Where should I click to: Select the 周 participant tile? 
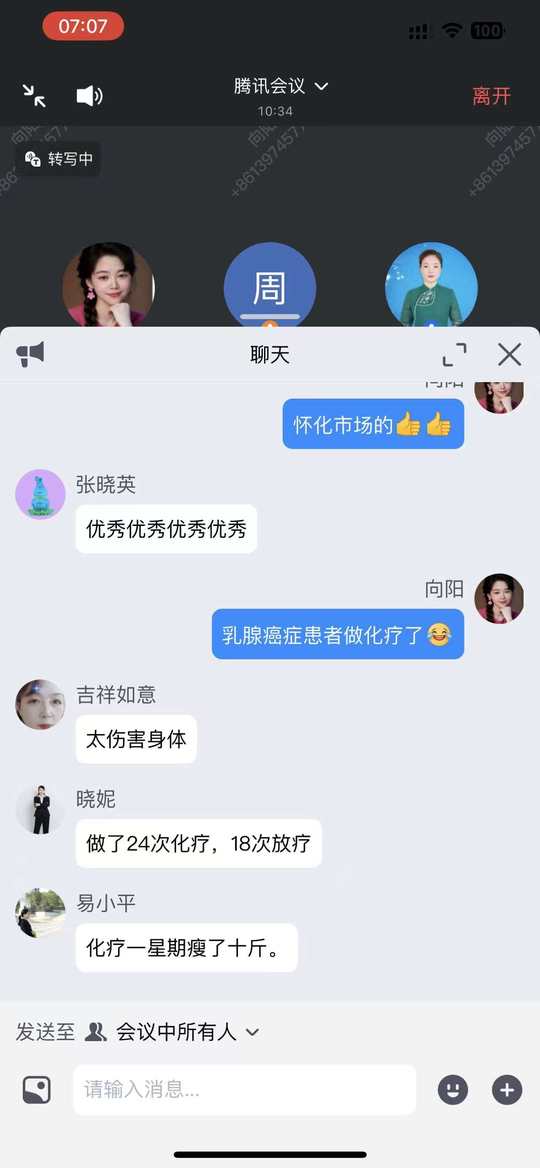click(x=270, y=285)
